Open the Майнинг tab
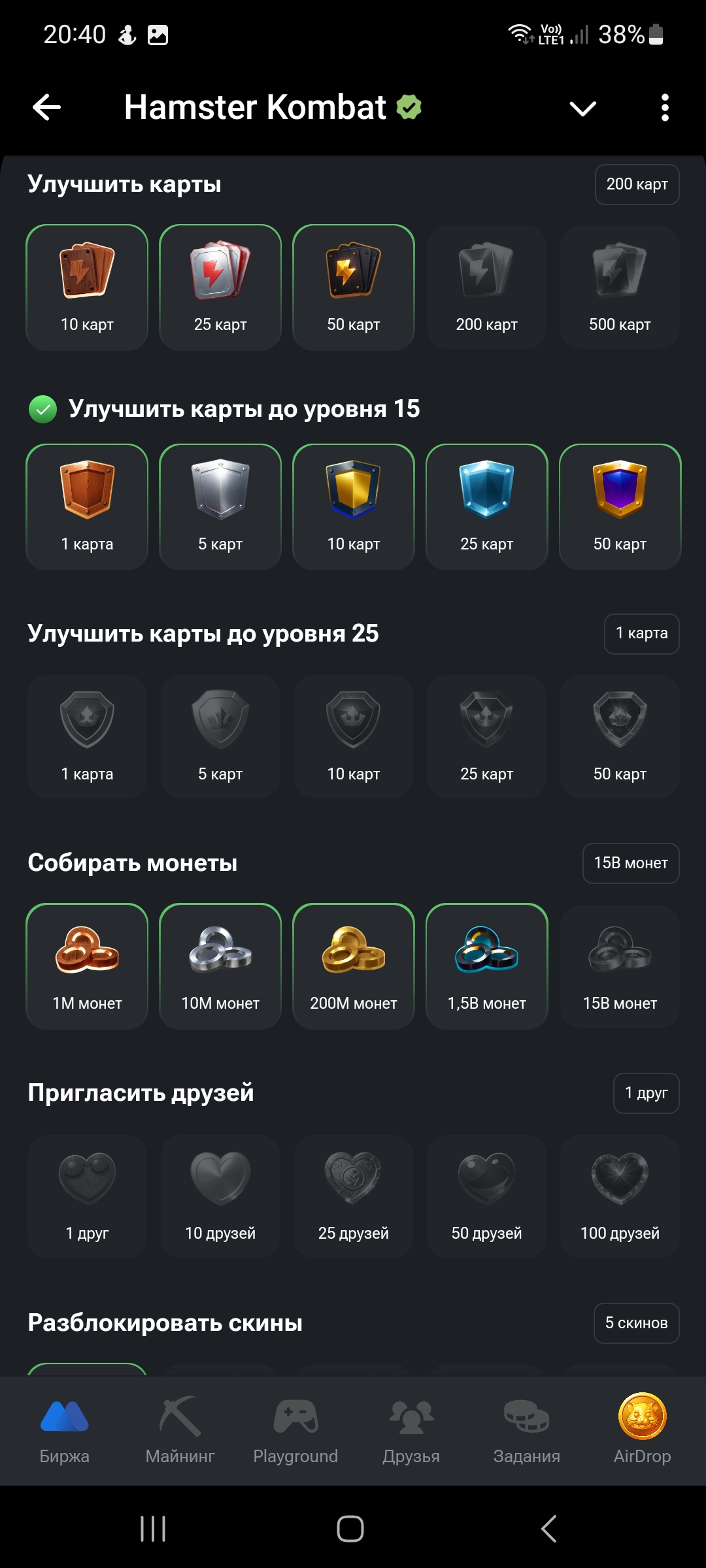The image size is (706, 1568). click(180, 1429)
